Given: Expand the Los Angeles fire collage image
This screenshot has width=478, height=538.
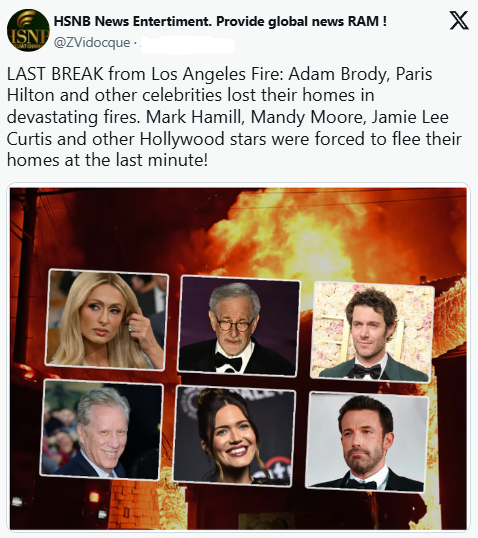Looking at the screenshot, I should [x=238, y=358].
